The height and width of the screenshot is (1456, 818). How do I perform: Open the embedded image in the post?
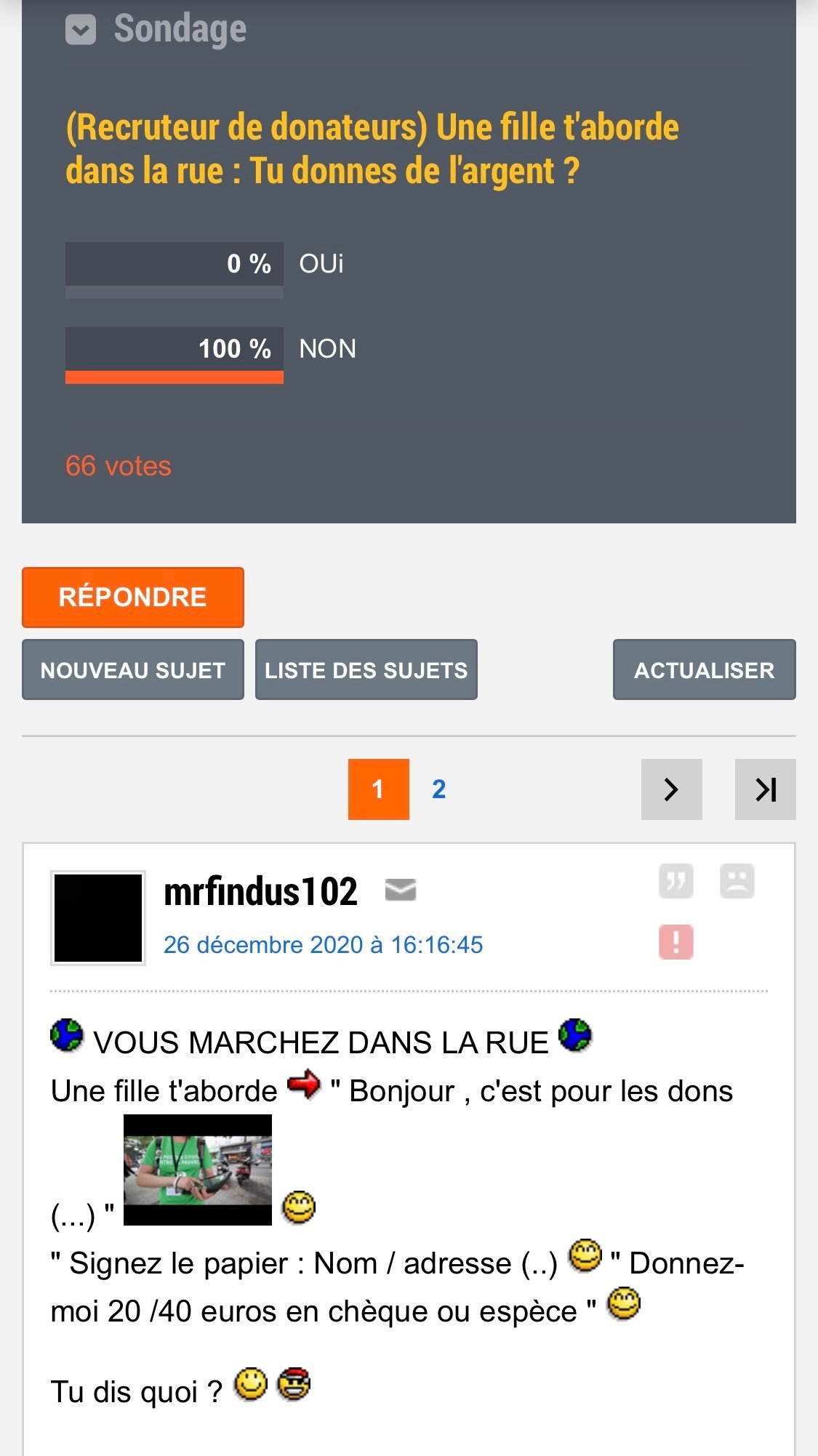pos(198,1170)
